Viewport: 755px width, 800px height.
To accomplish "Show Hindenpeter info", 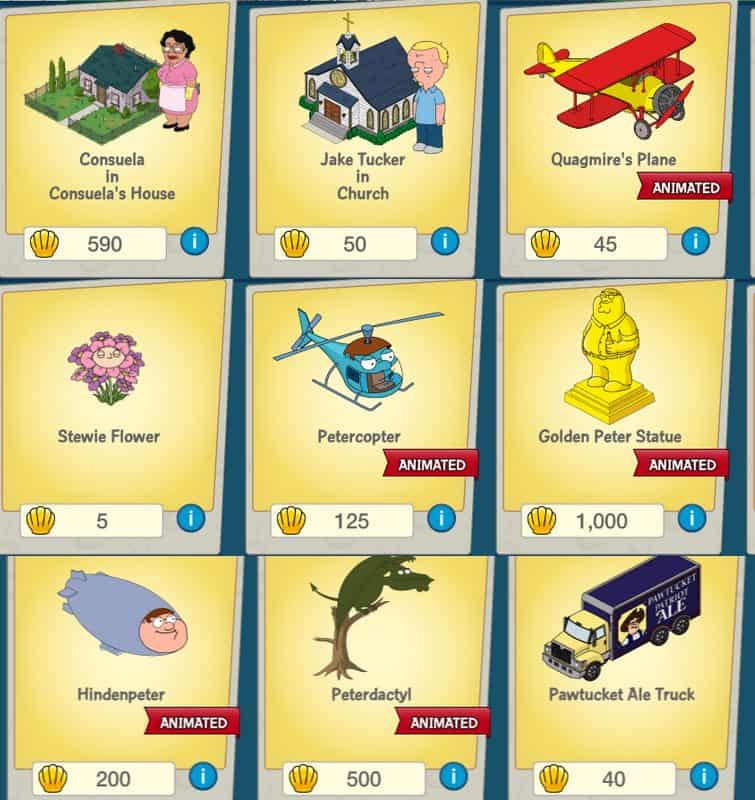I will coord(203,776).
